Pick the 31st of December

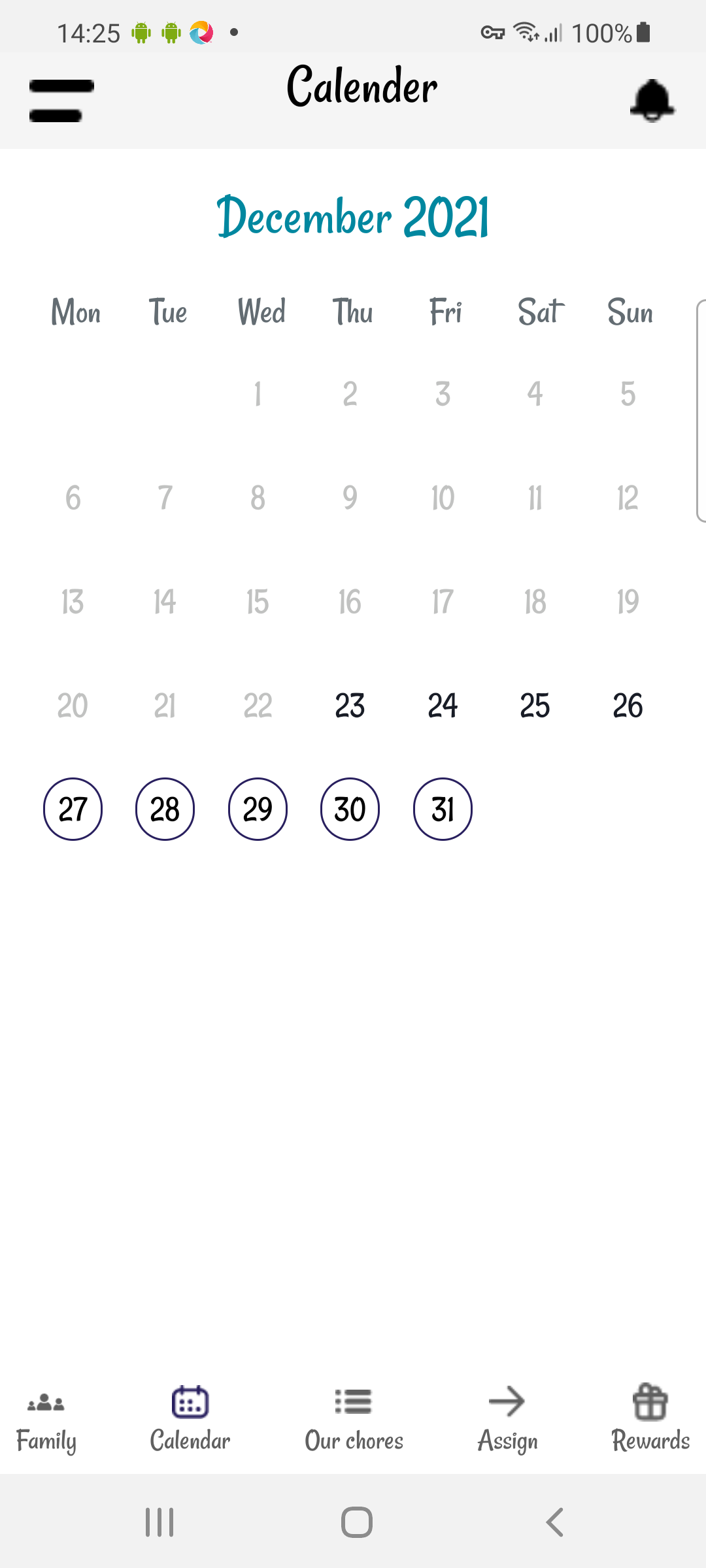[443, 809]
